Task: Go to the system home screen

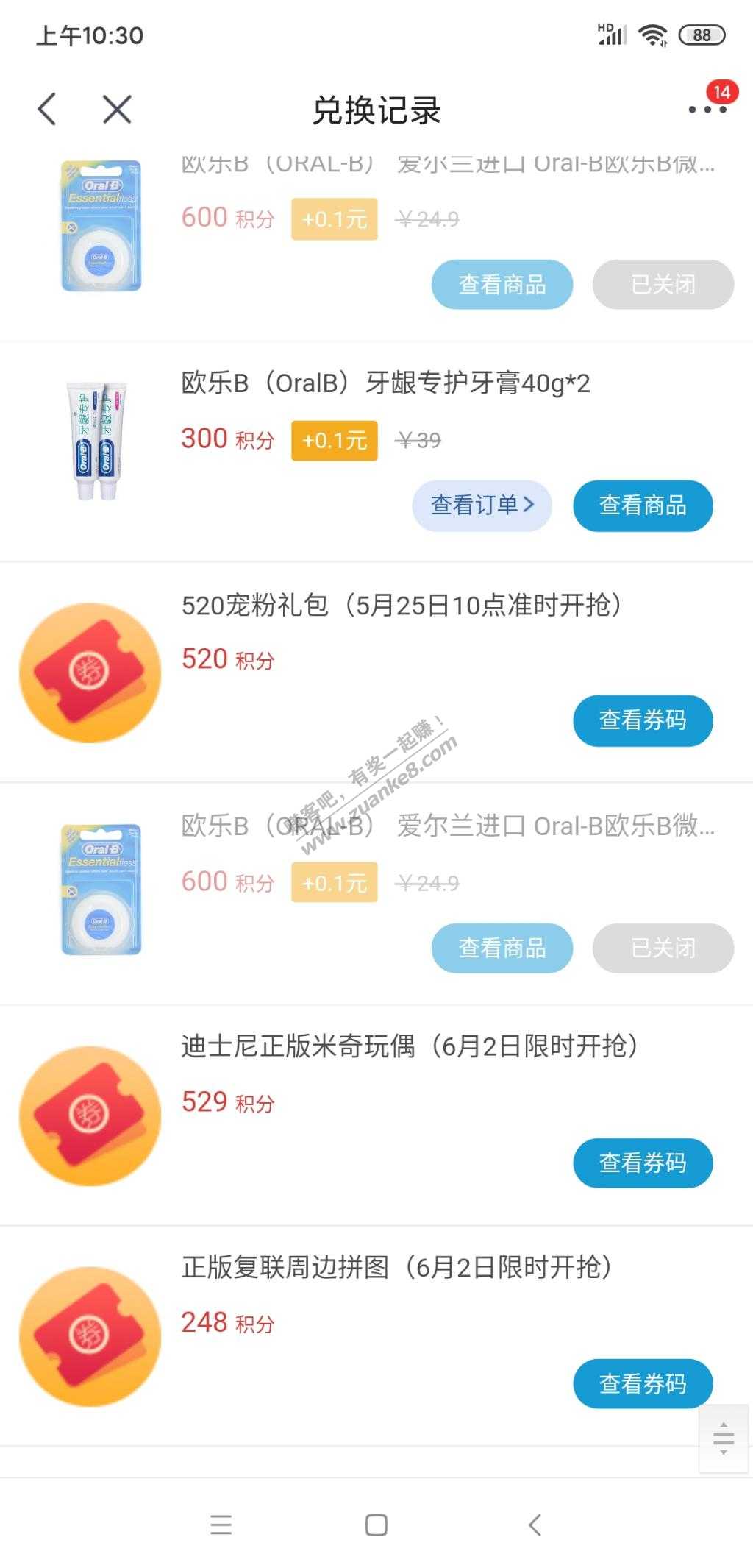Action: pos(376,1525)
